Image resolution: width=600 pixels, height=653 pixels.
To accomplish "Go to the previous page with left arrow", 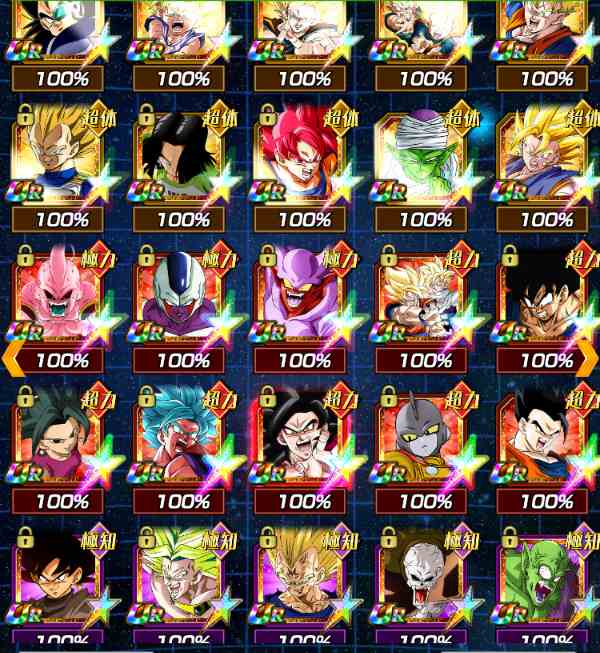I will [11, 359].
